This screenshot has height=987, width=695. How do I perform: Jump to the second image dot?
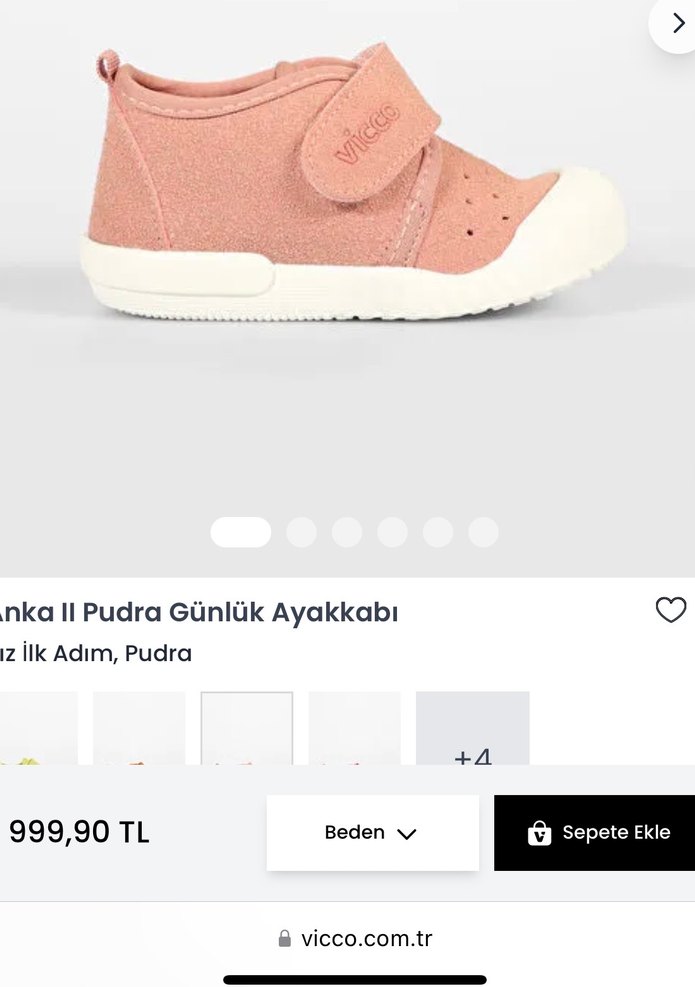pos(301,532)
